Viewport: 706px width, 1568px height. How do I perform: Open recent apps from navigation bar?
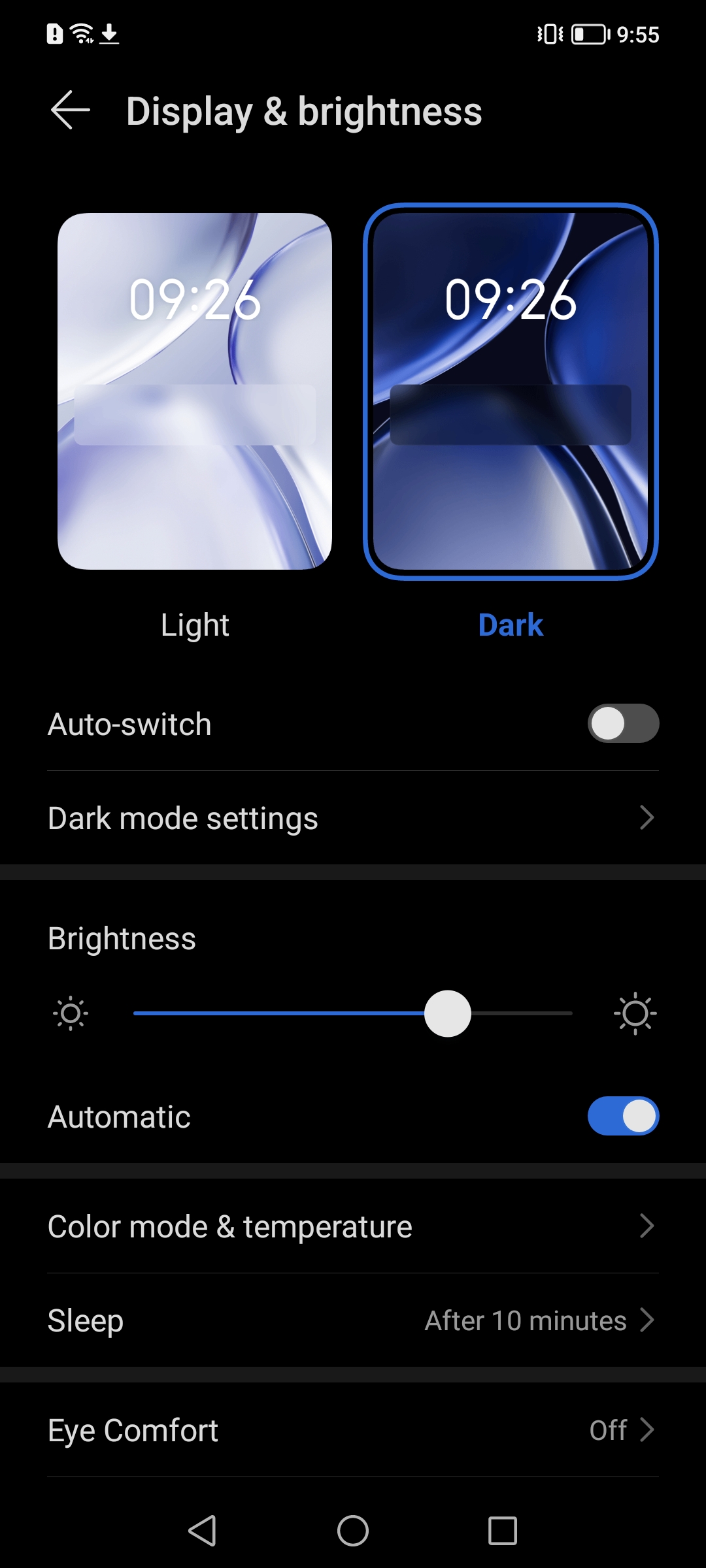click(x=502, y=1531)
